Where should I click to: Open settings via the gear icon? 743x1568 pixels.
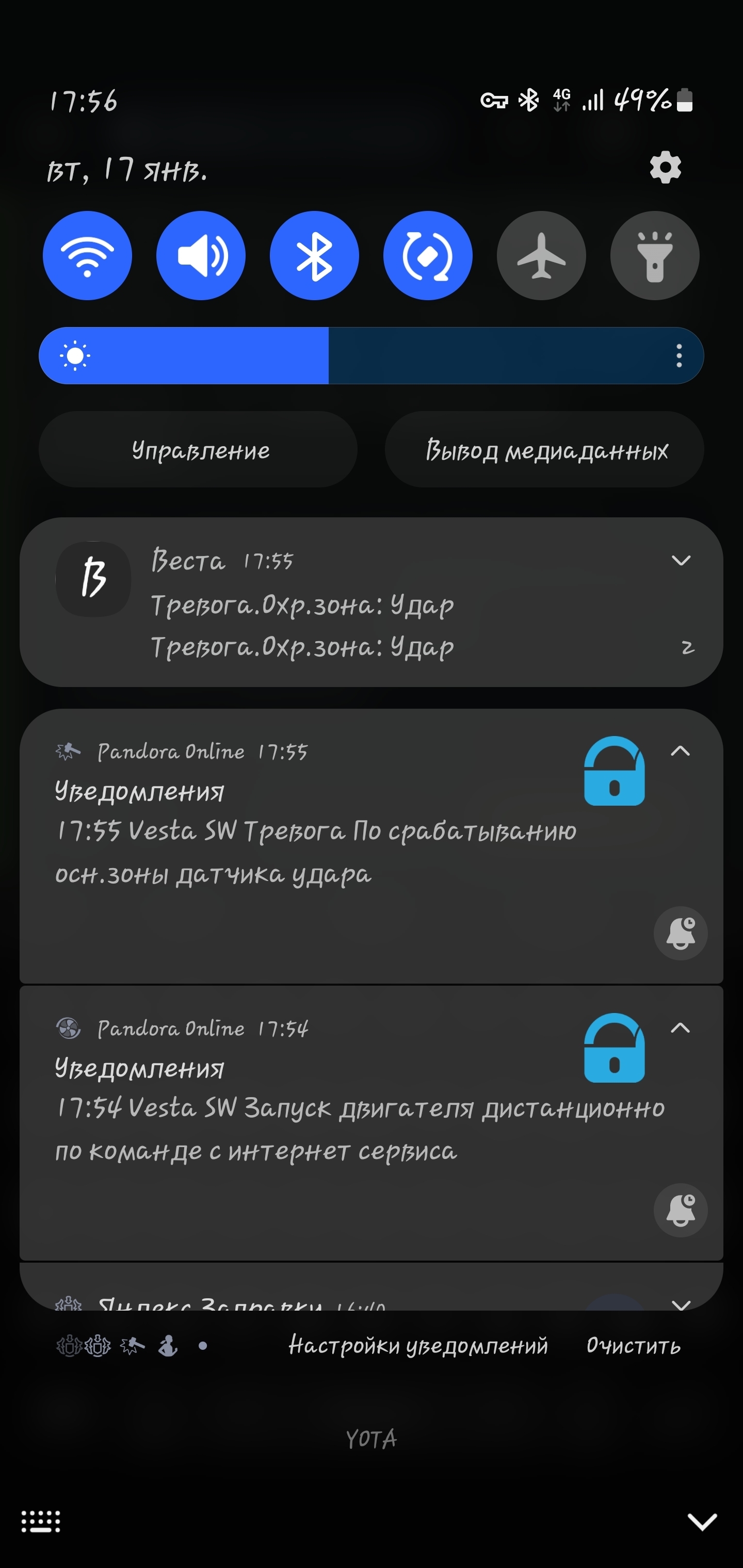[x=665, y=168]
